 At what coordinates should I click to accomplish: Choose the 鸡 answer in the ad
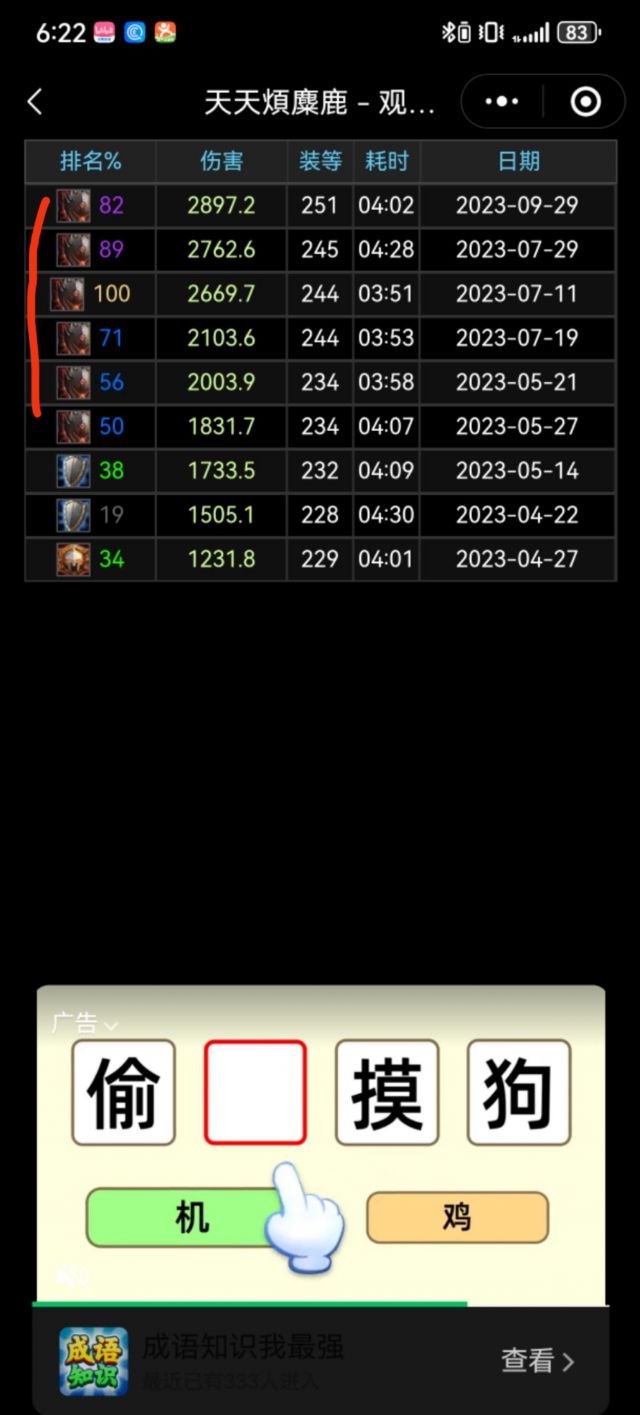tap(457, 1217)
